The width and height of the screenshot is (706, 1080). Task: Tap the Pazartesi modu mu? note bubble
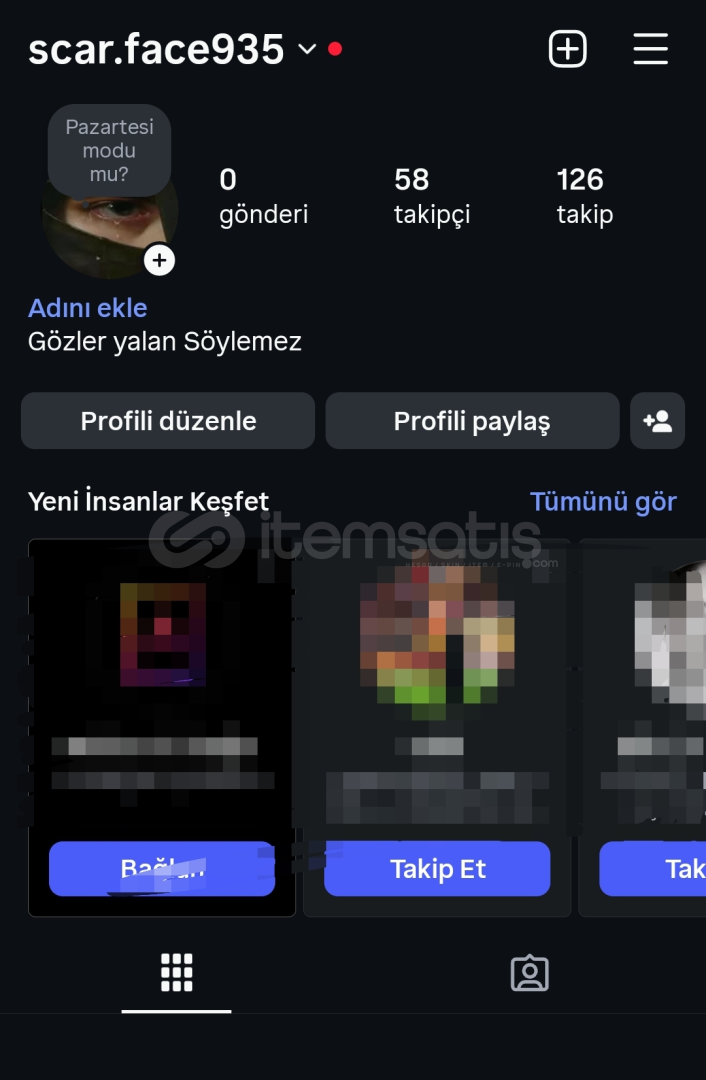click(x=109, y=150)
